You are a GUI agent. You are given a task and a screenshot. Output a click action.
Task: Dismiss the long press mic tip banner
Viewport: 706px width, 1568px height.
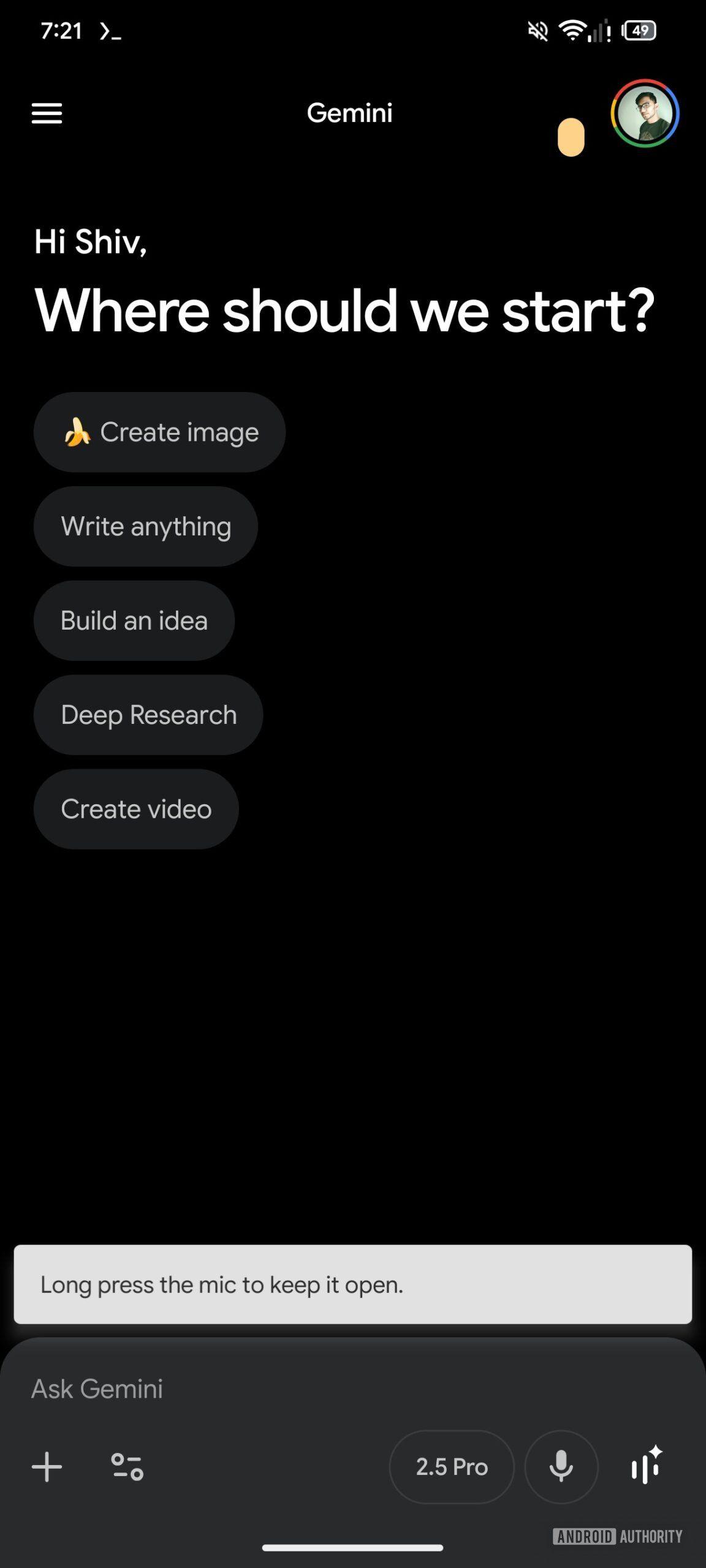[x=353, y=1284]
